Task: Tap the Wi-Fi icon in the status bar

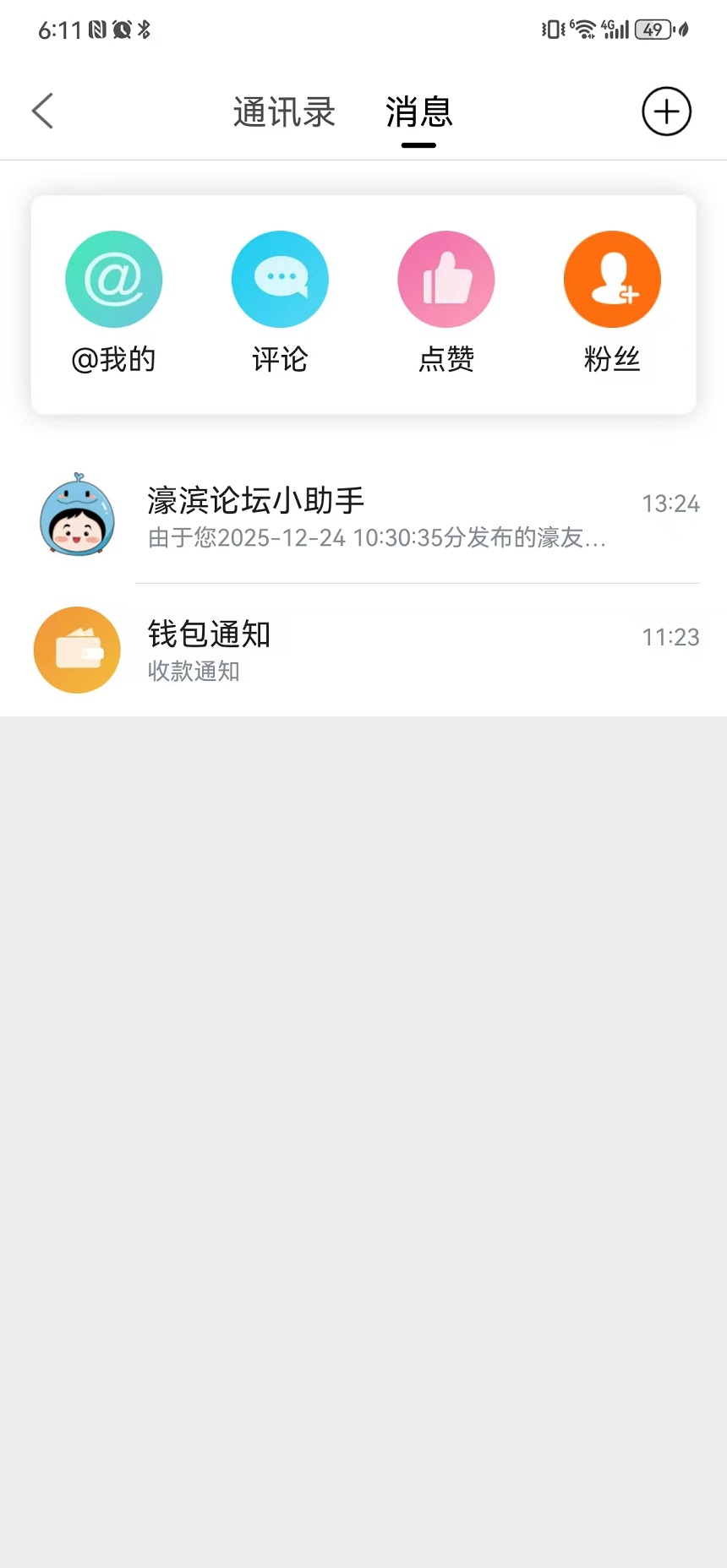Action: click(583, 27)
